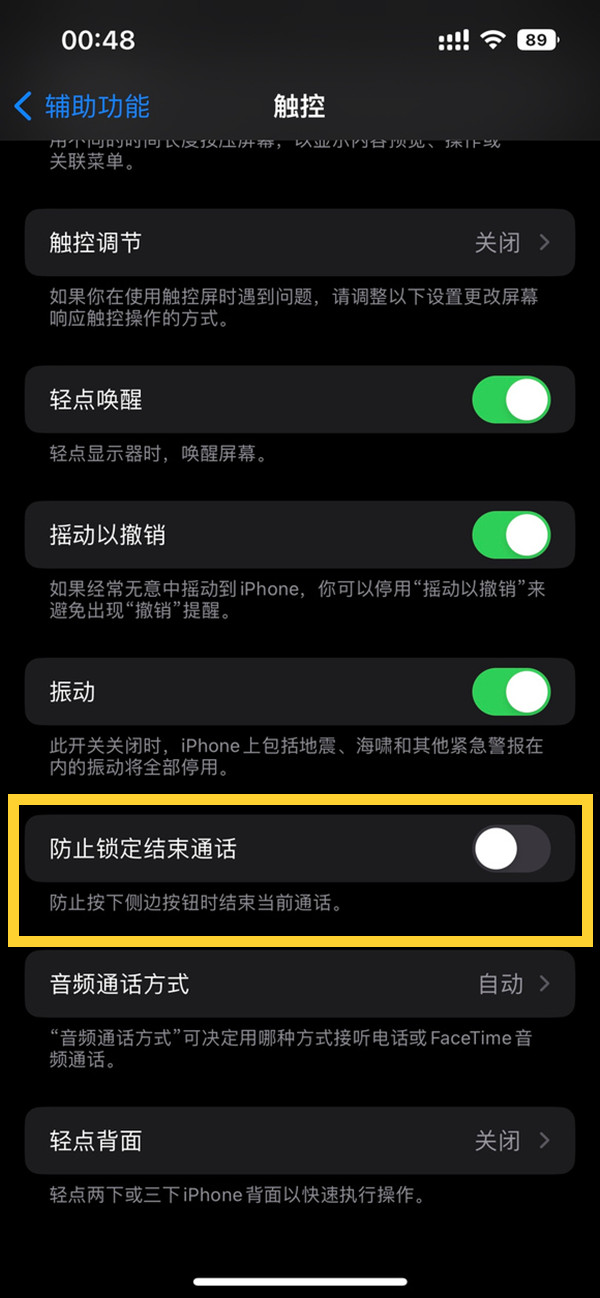600x1298 pixels.
Task: Switch off the 振动 toggle
Action: [x=510, y=692]
